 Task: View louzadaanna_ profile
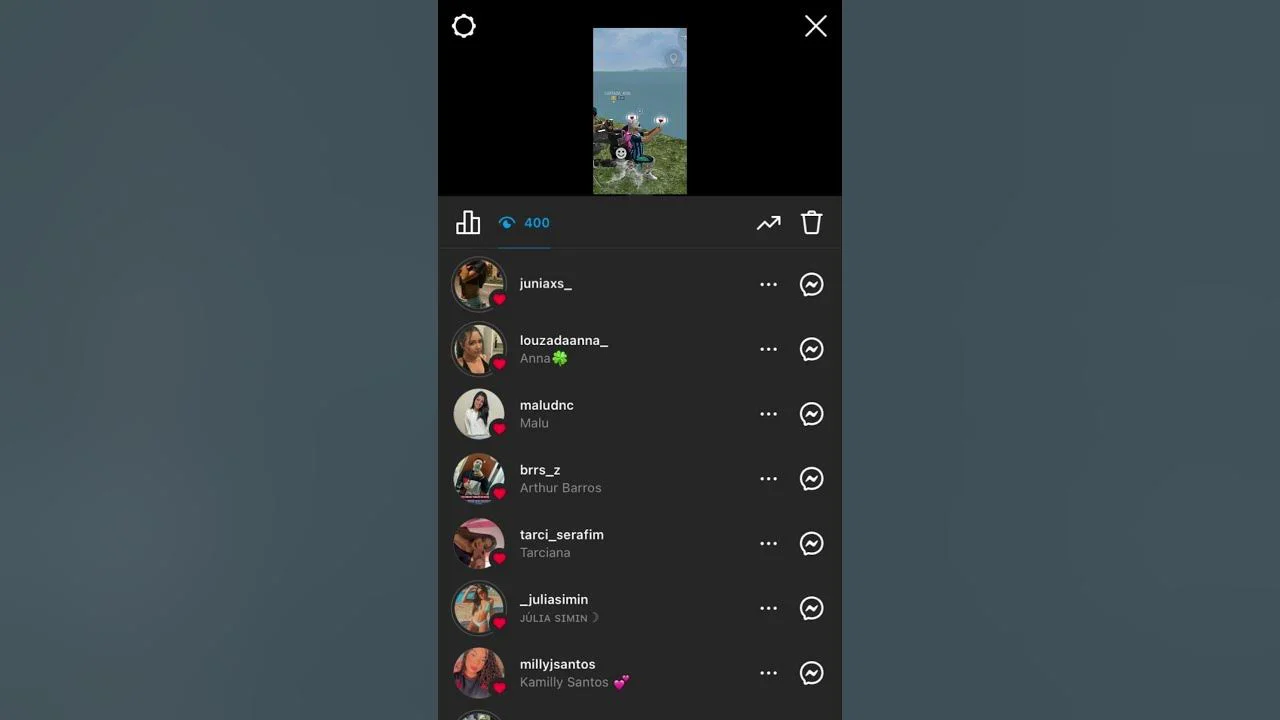pyautogui.click(x=563, y=348)
